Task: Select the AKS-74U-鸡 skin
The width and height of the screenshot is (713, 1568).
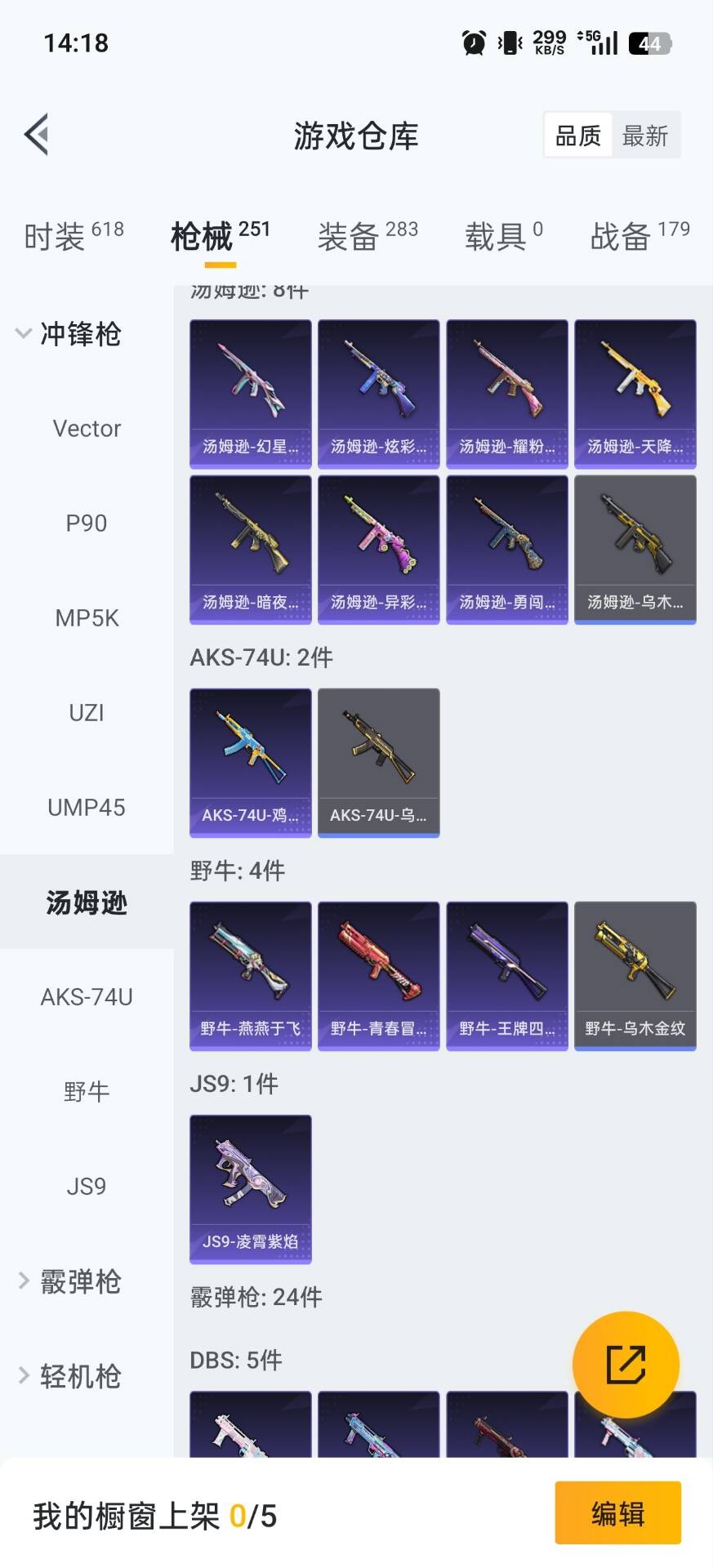Action: [x=249, y=760]
